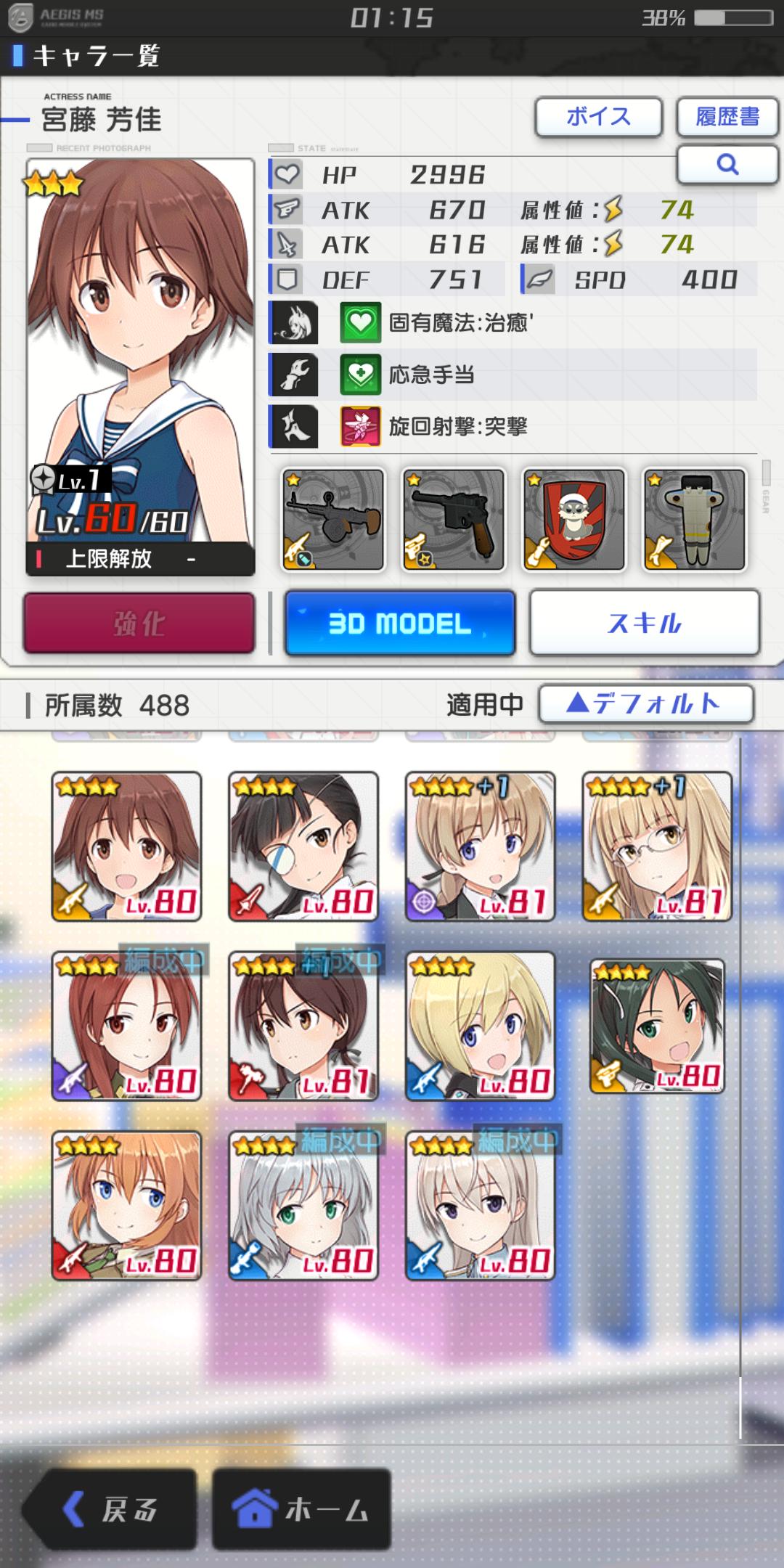Image resolution: width=784 pixels, height=1568 pixels.
Task: Select the green-haired twin-tail character card
Action: 657,1026
